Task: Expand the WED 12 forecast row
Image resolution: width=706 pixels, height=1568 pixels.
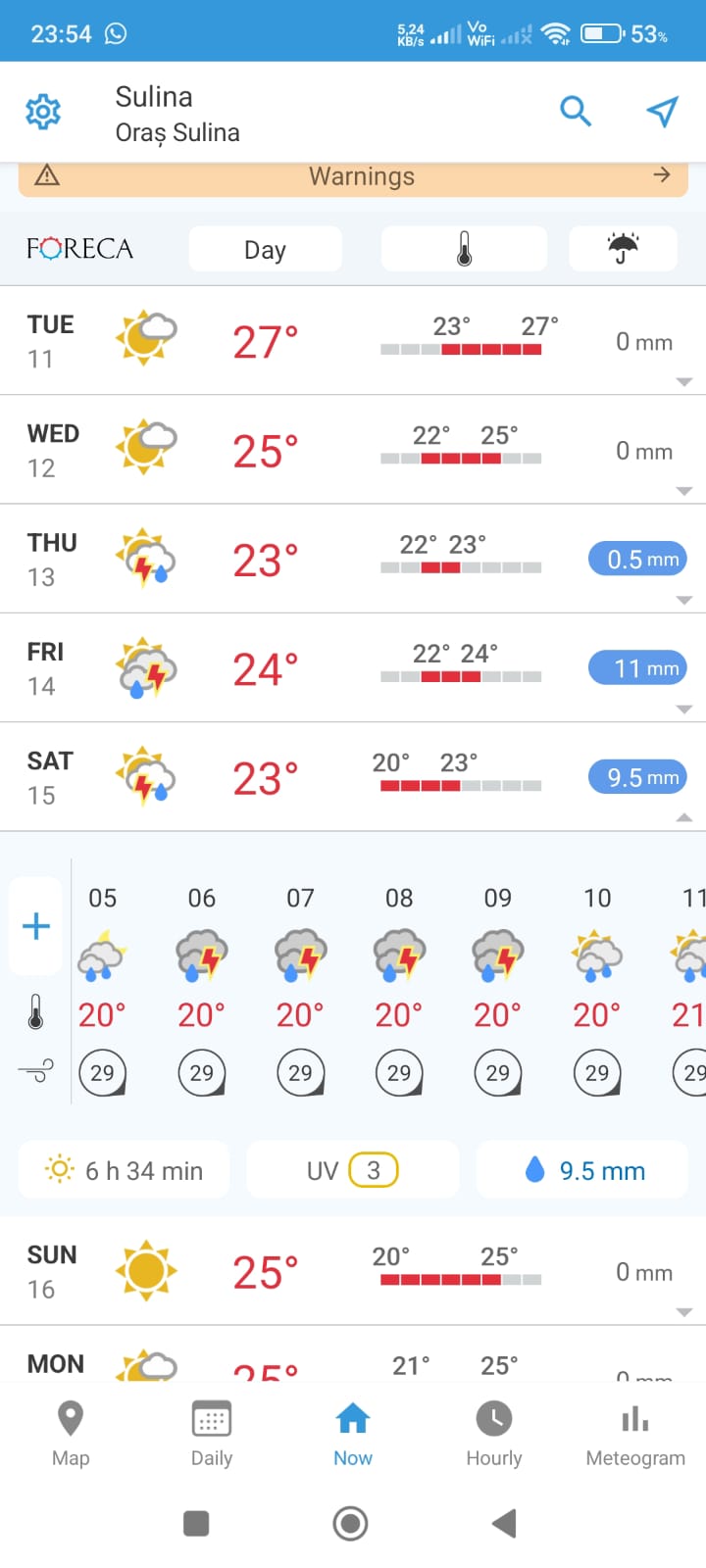Action: tap(353, 450)
